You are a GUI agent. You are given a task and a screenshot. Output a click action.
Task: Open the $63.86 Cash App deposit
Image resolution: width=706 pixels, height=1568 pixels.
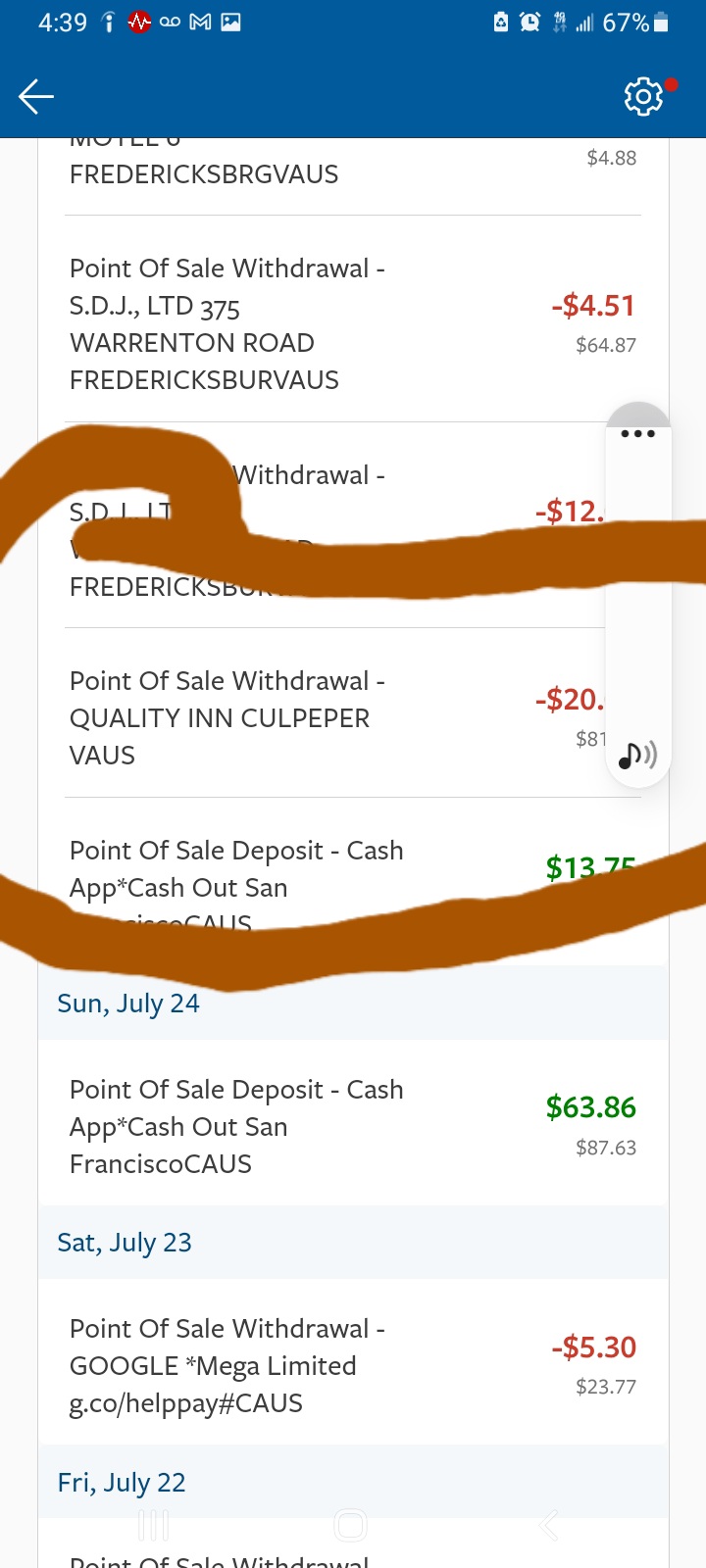coord(353,1126)
